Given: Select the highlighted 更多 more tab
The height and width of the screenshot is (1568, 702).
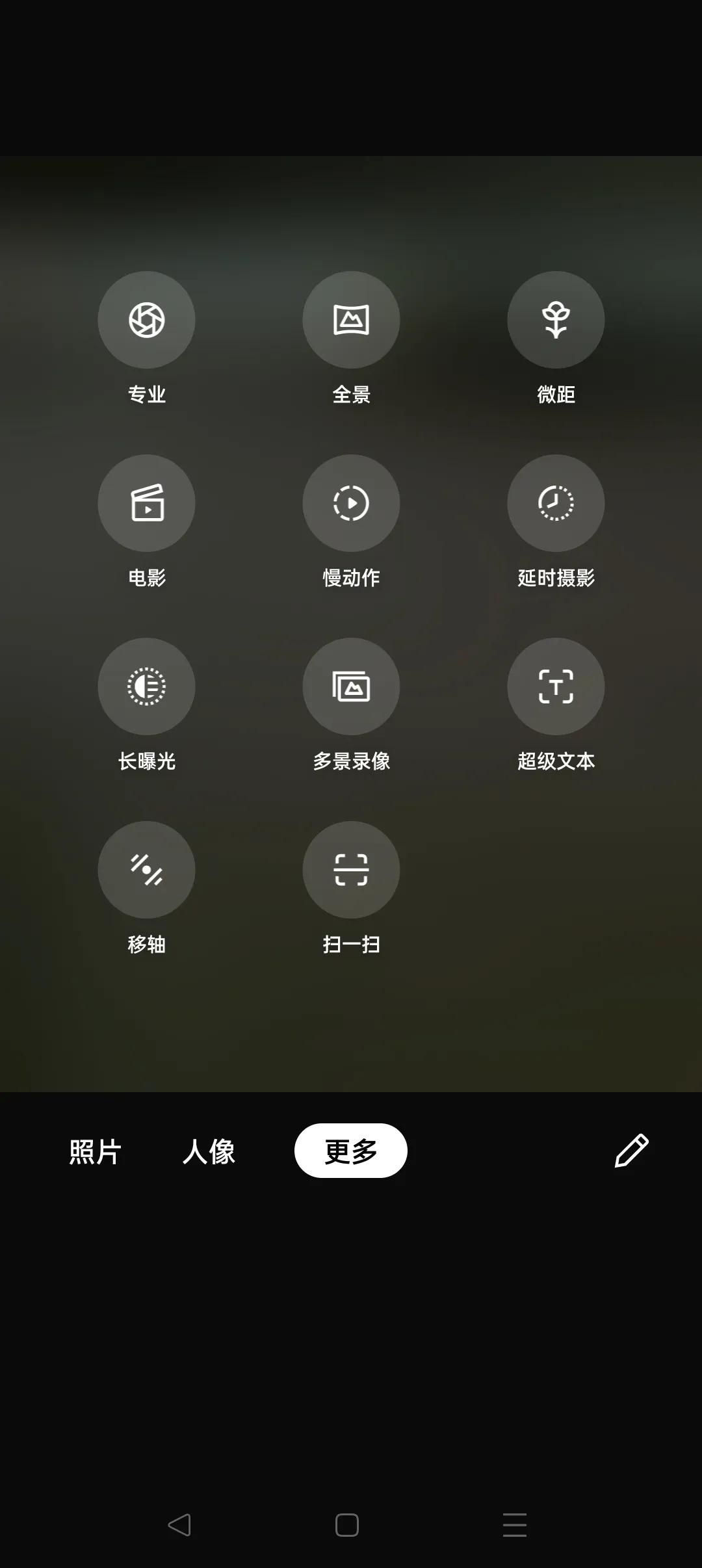Looking at the screenshot, I should click(350, 1149).
